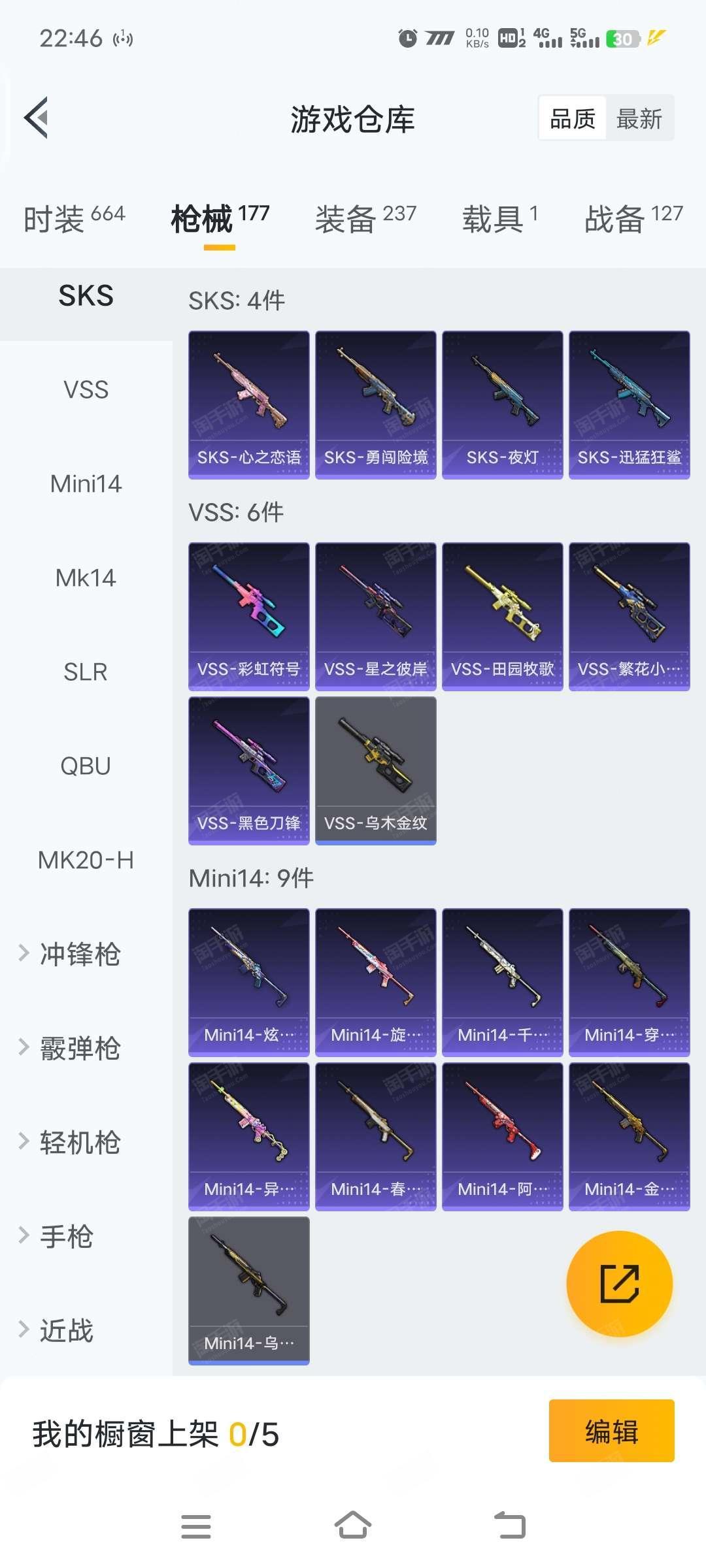Open the SKS-迅猛狂鲨 skin
This screenshot has height=1568, width=706.
629,404
